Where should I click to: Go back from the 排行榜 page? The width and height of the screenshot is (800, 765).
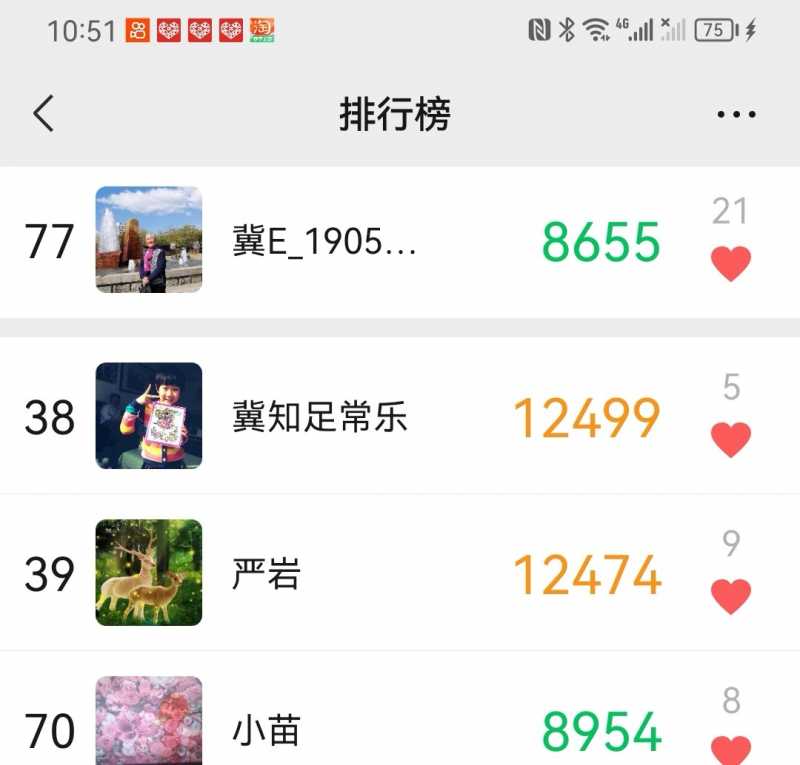[43, 114]
